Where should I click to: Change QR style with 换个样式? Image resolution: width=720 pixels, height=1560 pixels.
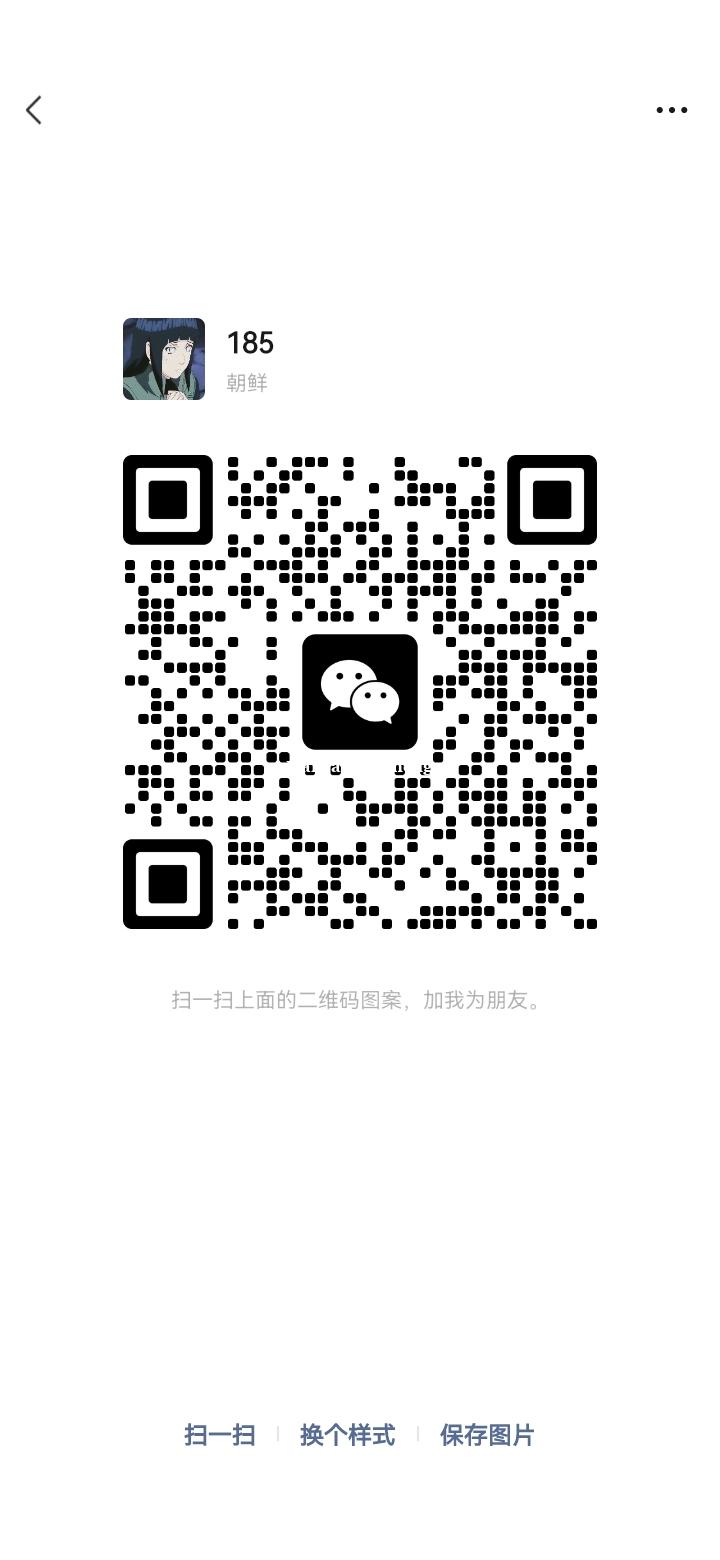(347, 1435)
